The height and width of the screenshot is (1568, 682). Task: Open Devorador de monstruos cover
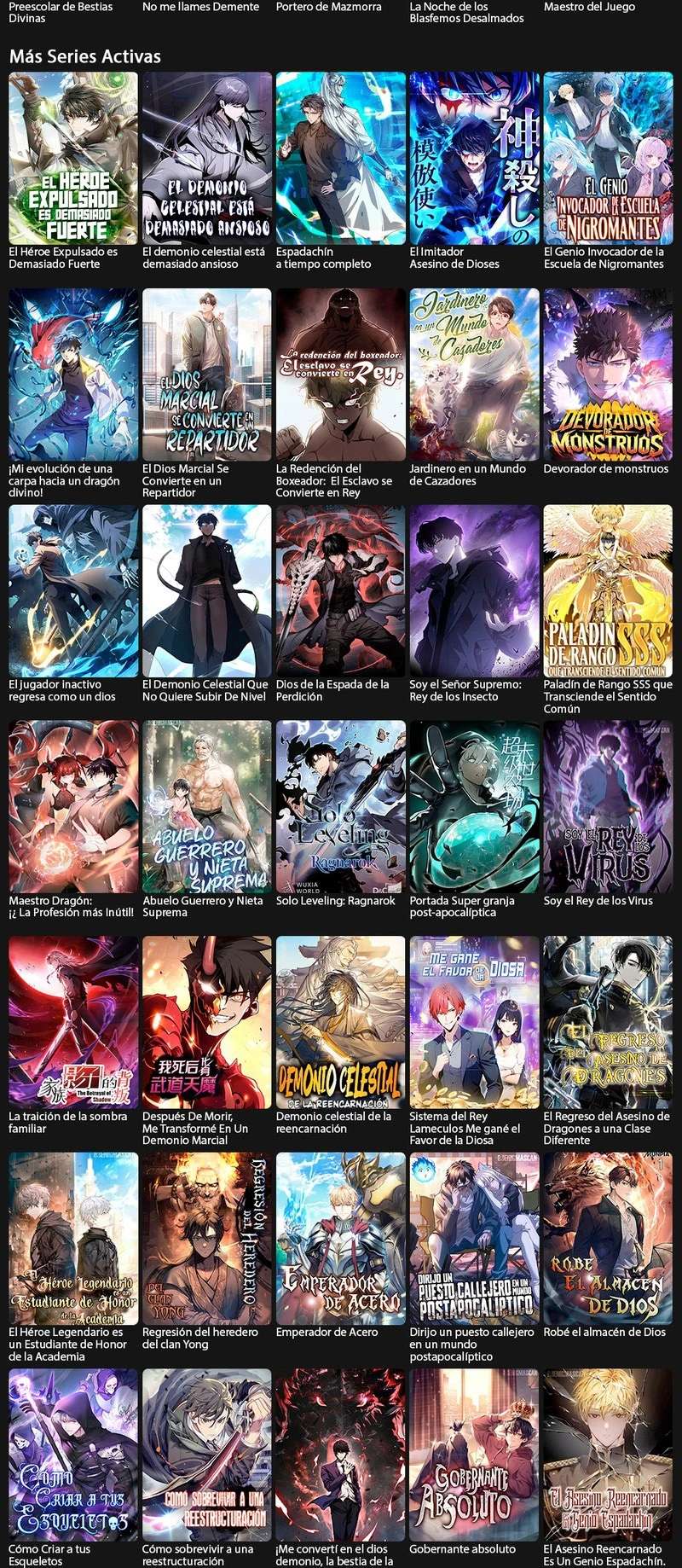(608, 375)
